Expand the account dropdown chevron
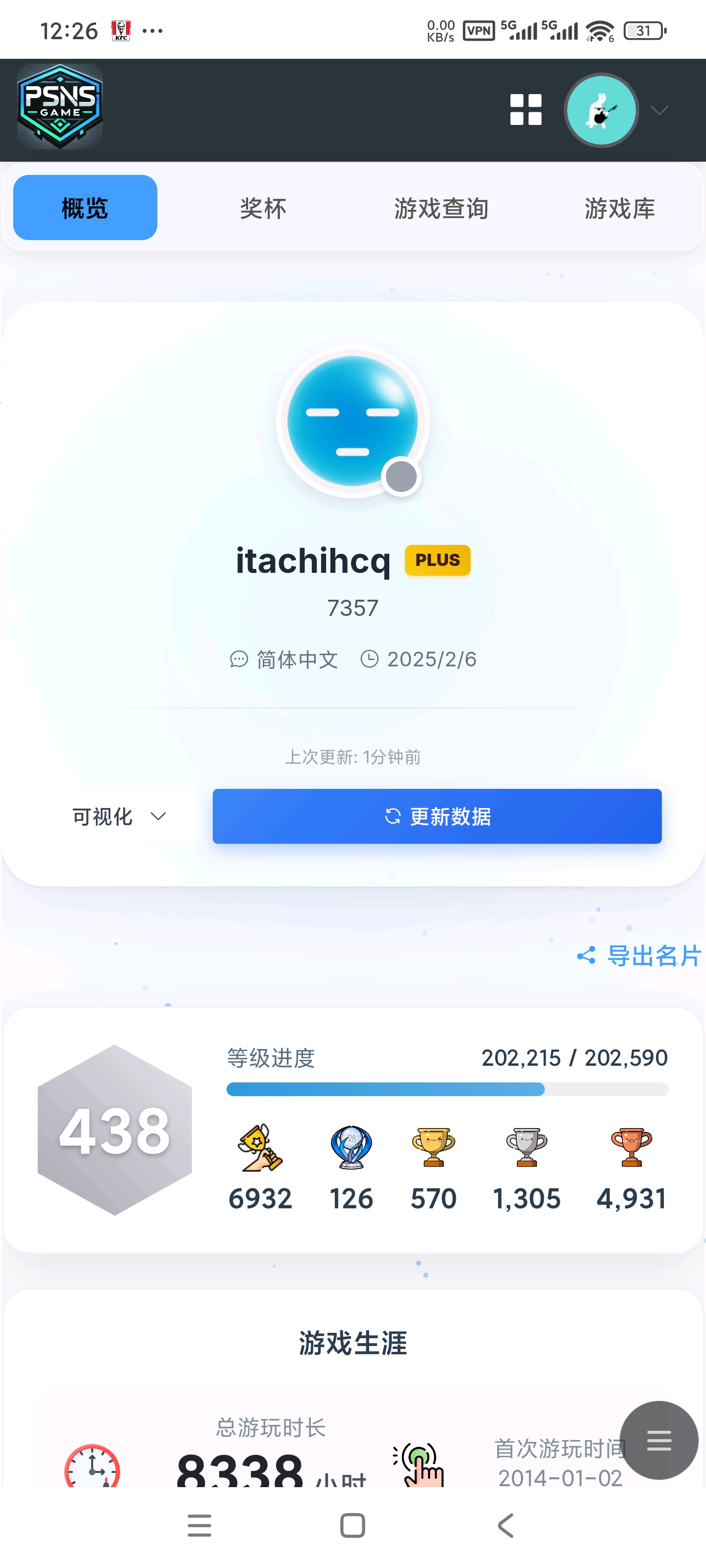 tap(659, 110)
